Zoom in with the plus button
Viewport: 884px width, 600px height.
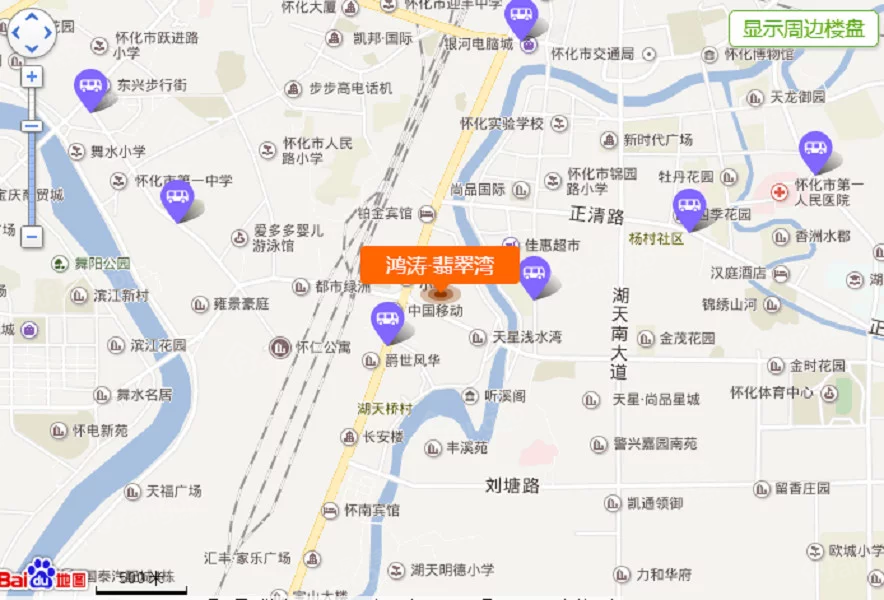[x=32, y=77]
